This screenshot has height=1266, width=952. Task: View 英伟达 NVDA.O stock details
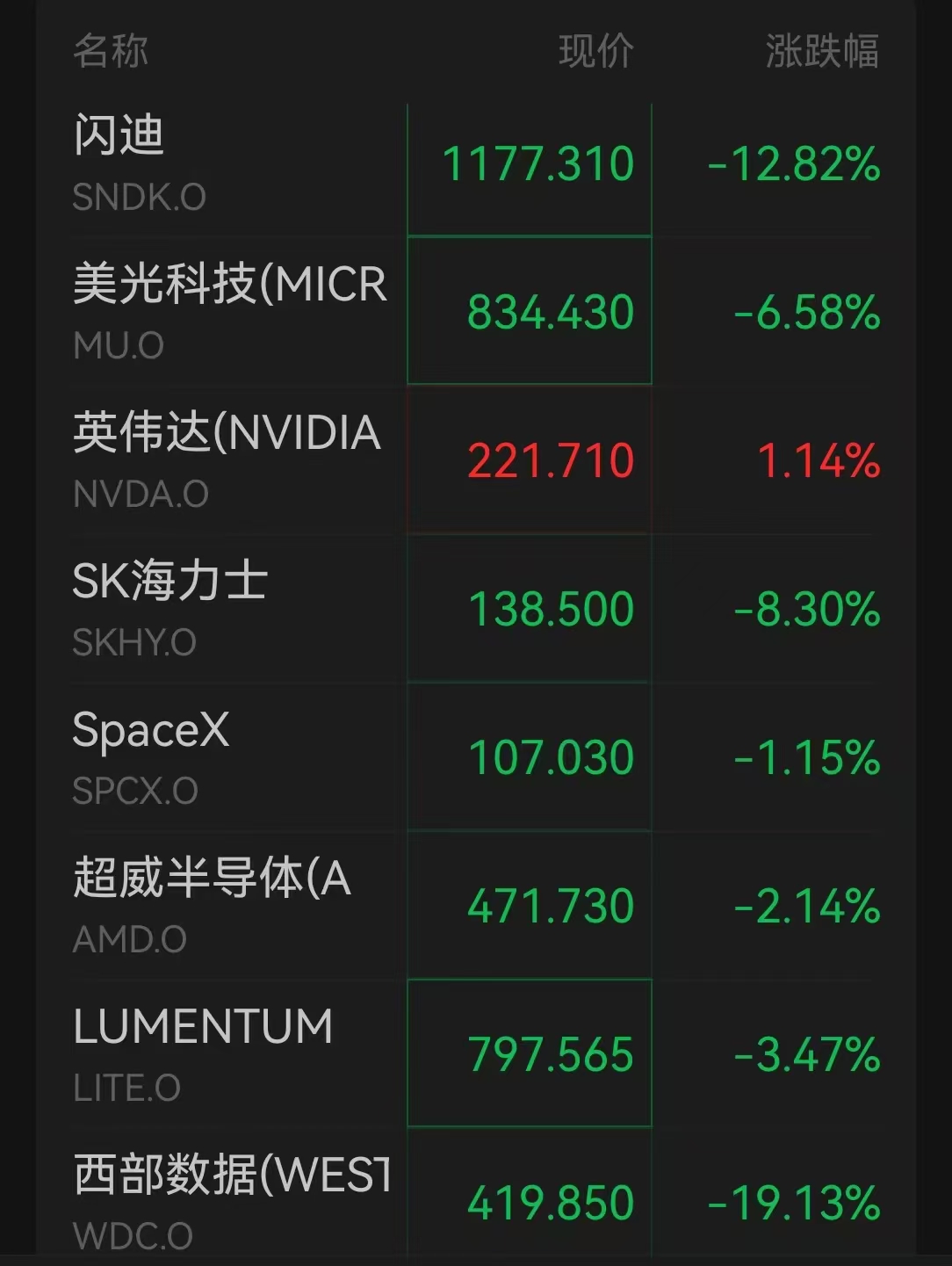(x=476, y=460)
